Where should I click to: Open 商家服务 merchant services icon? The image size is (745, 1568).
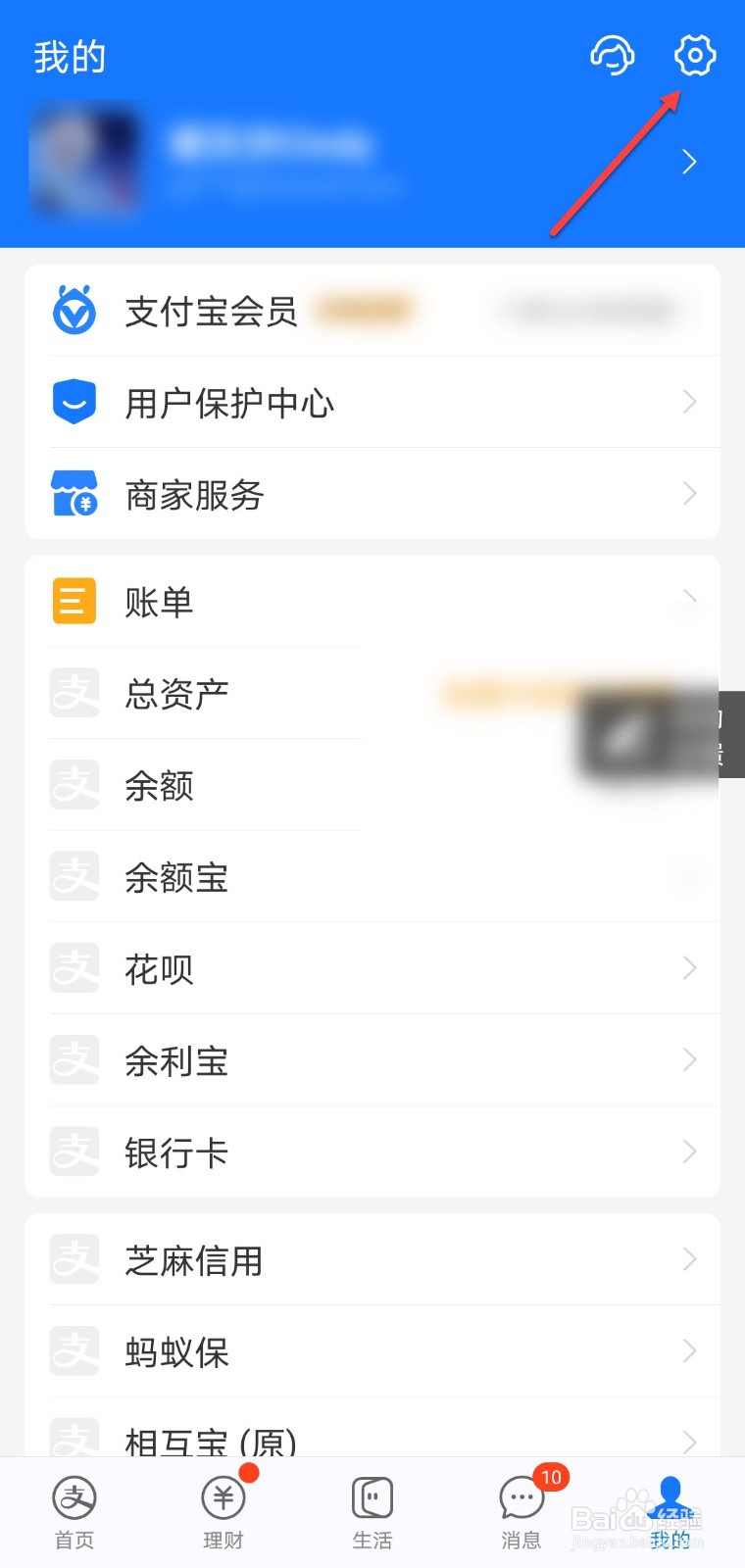click(x=74, y=494)
